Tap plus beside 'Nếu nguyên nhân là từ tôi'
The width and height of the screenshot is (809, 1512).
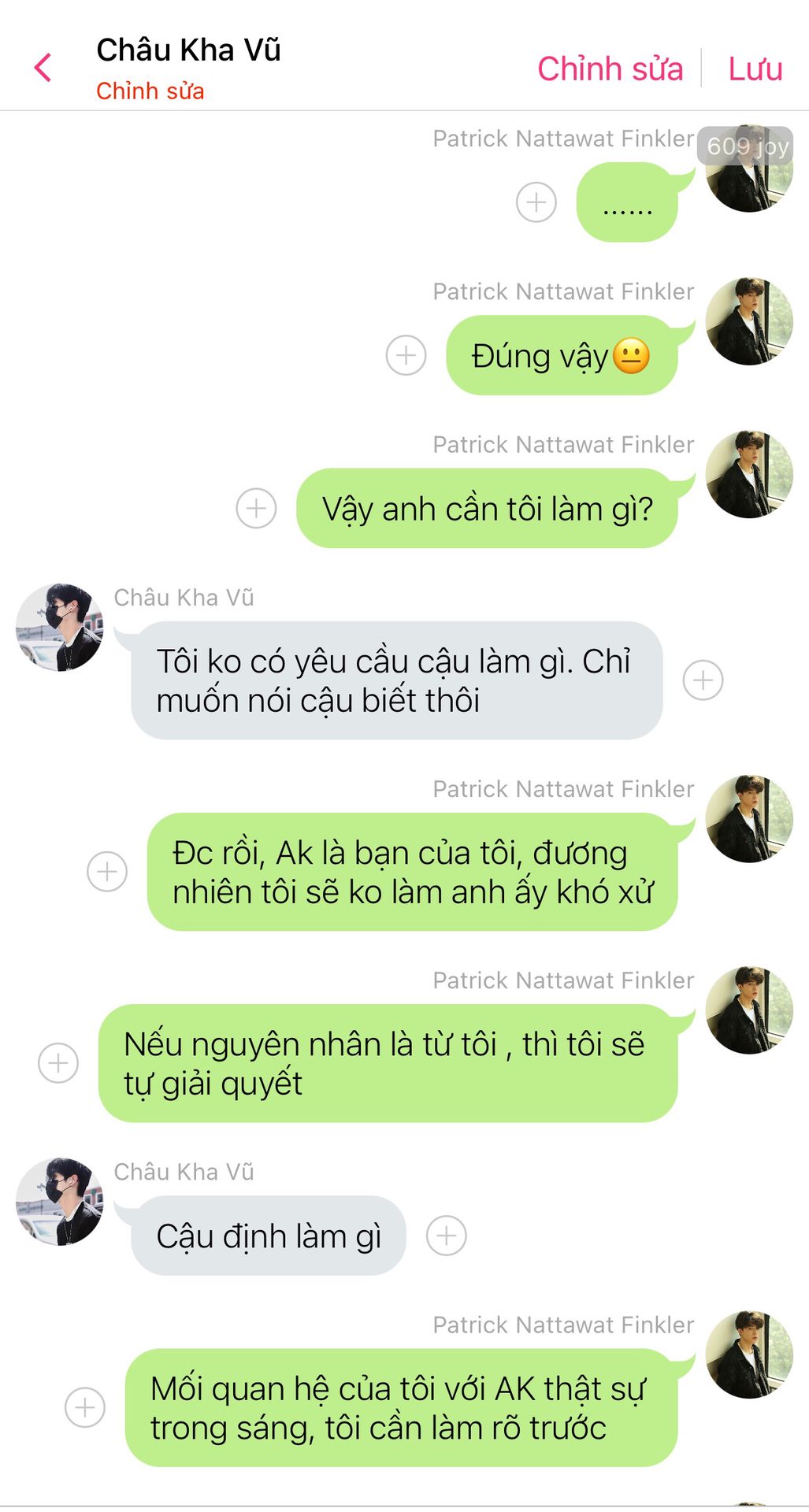(x=58, y=1063)
